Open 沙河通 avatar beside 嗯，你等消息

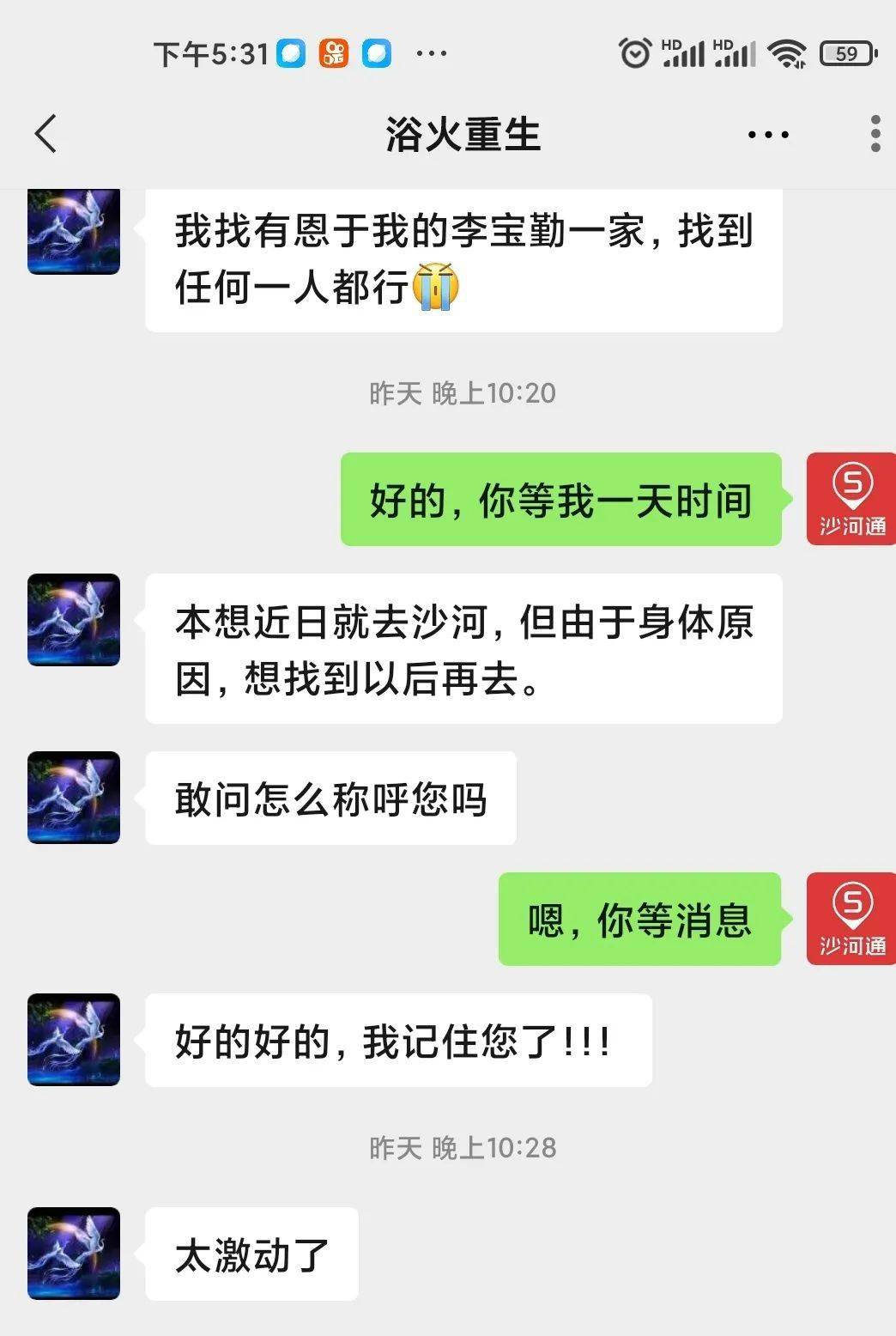point(851,919)
